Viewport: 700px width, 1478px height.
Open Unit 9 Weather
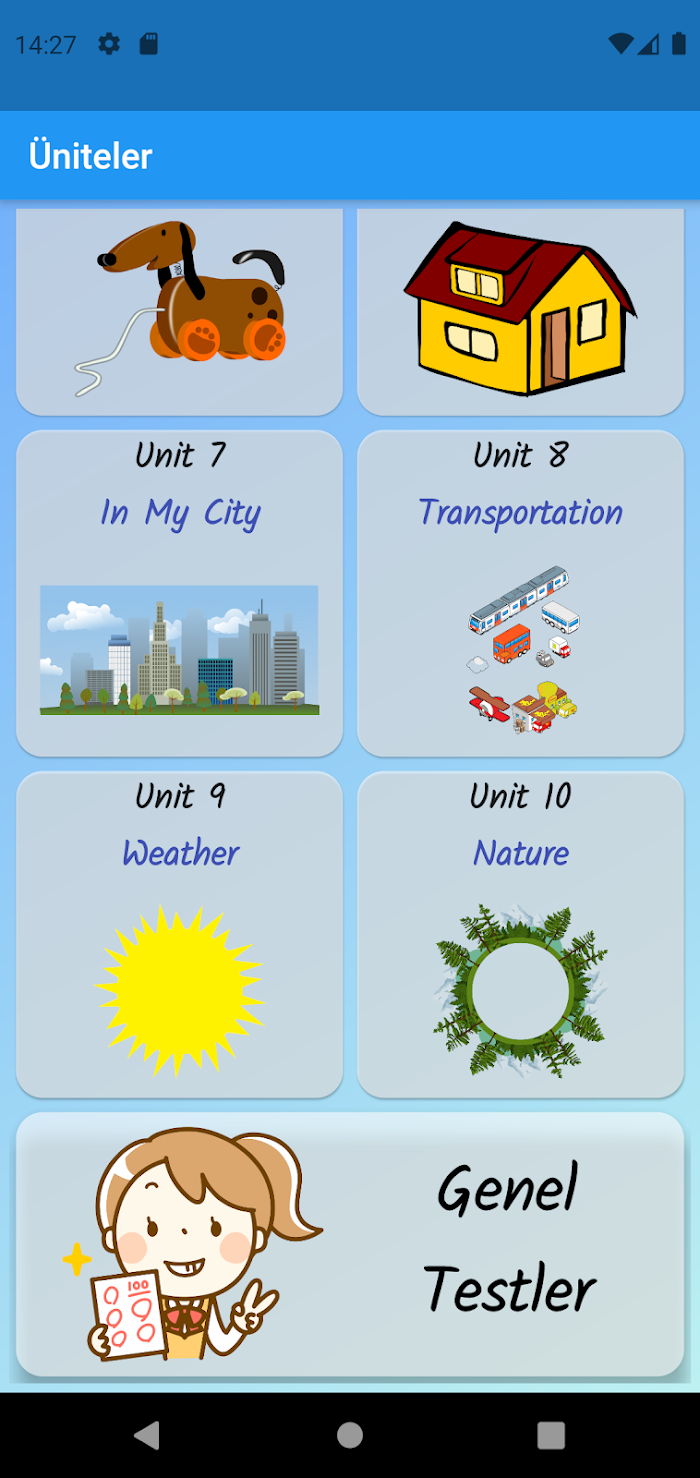click(x=180, y=935)
